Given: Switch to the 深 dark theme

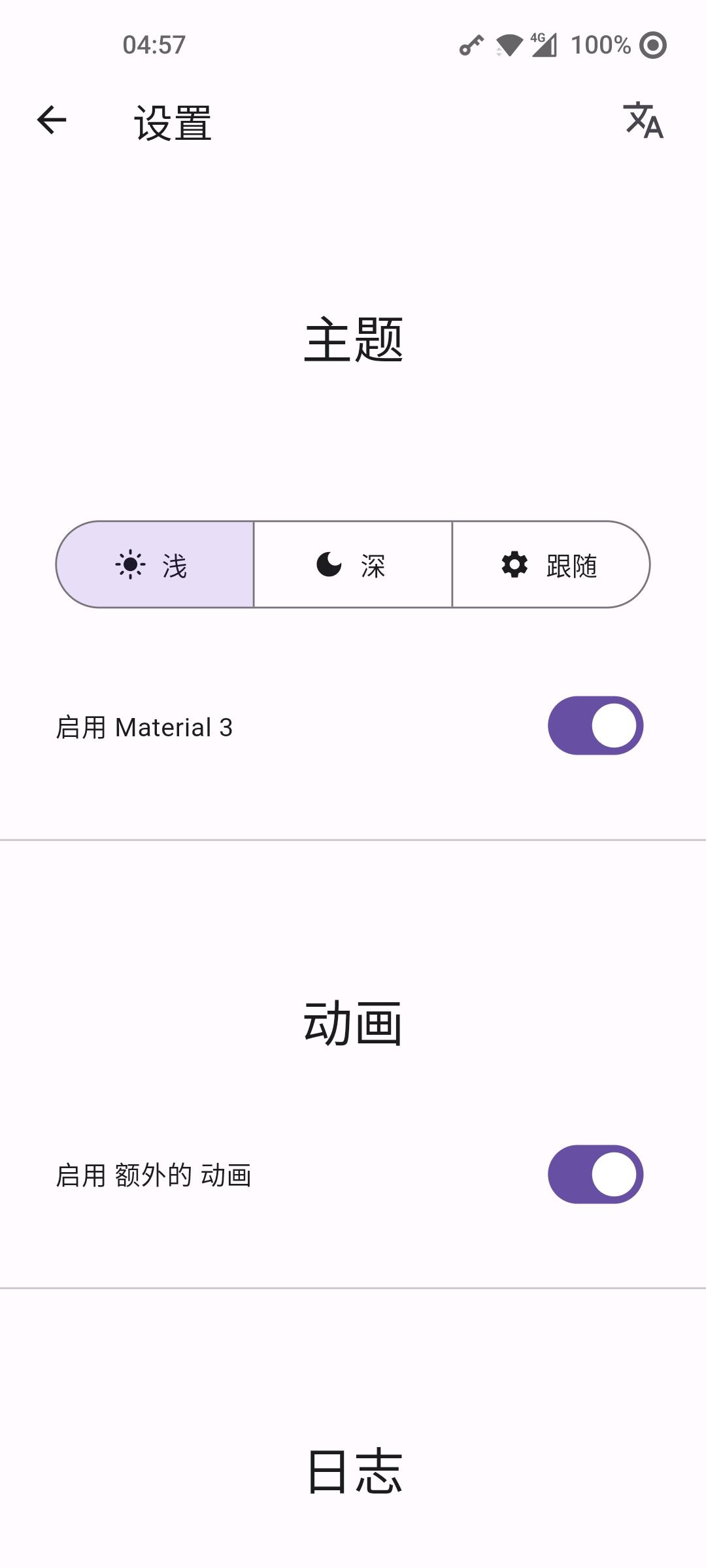Looking at the screenshot, I should pos(353,564).
